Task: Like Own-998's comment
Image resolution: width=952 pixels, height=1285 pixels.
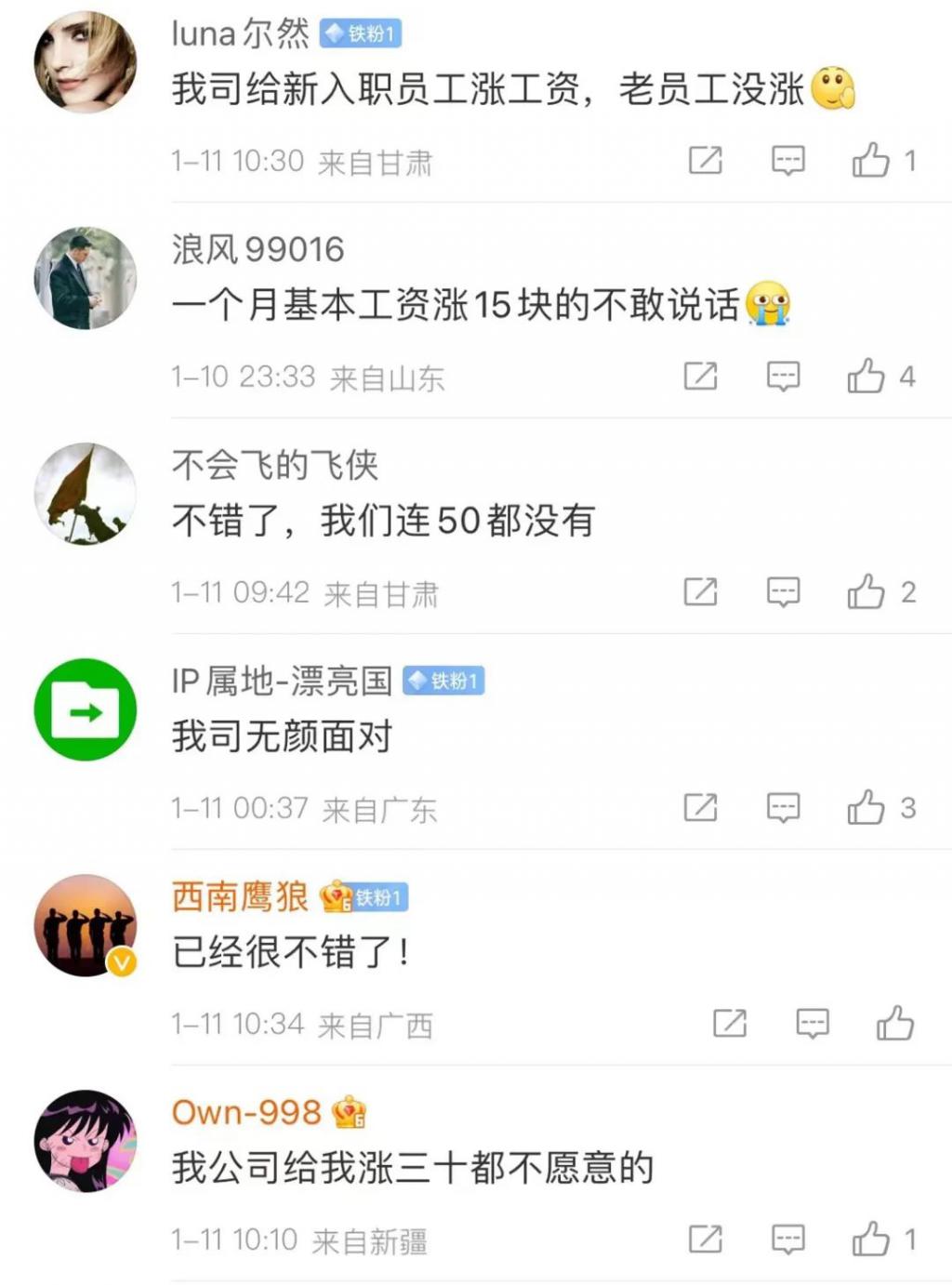Action: click(x=871, y=1239)
